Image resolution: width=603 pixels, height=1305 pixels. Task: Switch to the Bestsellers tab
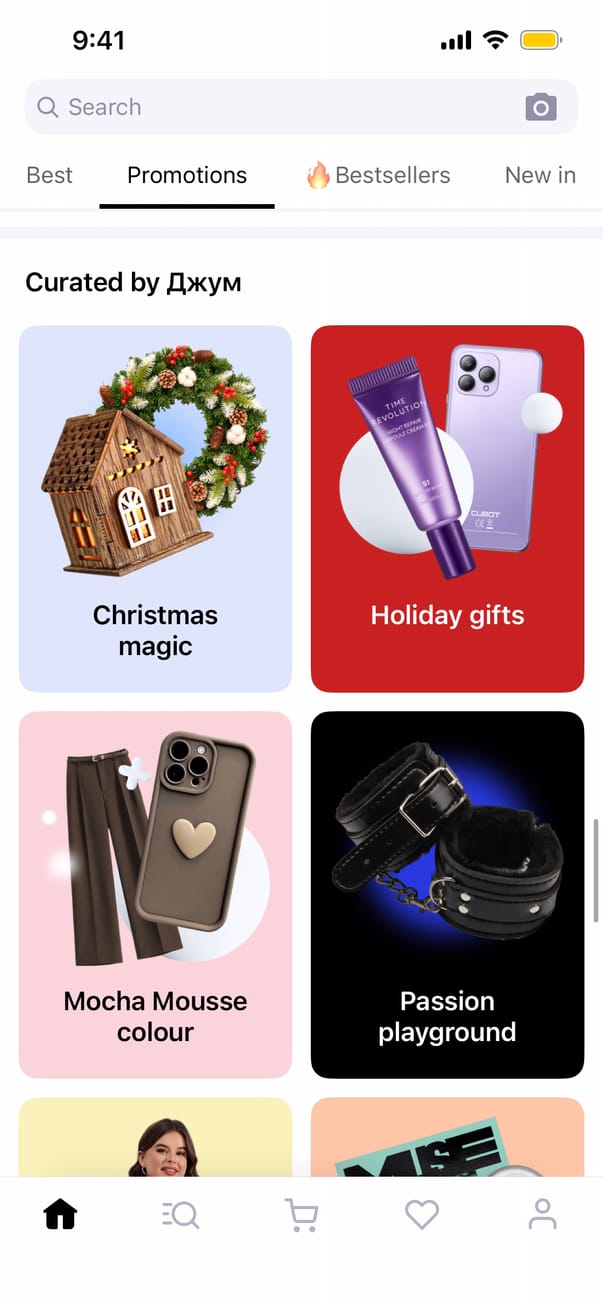(x=378, y=175)
